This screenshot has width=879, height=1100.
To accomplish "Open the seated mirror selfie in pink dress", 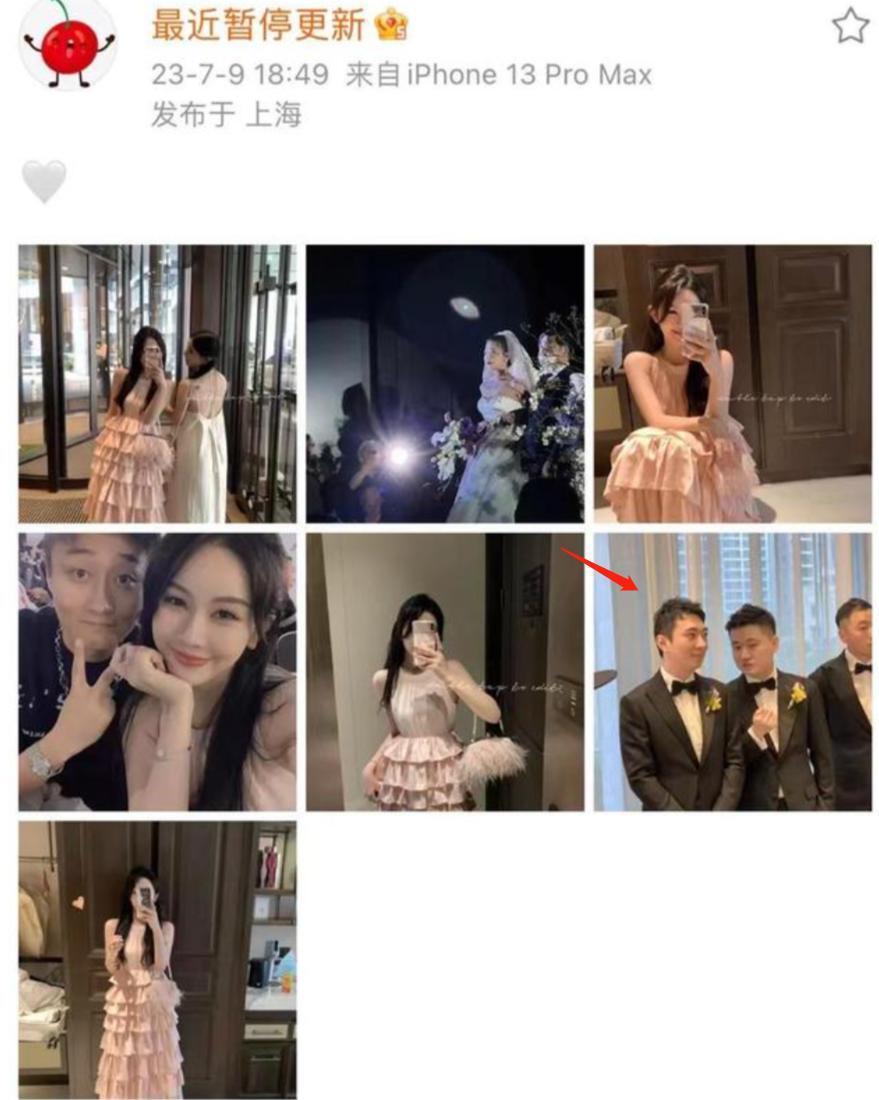I will (x=732, y=383).
